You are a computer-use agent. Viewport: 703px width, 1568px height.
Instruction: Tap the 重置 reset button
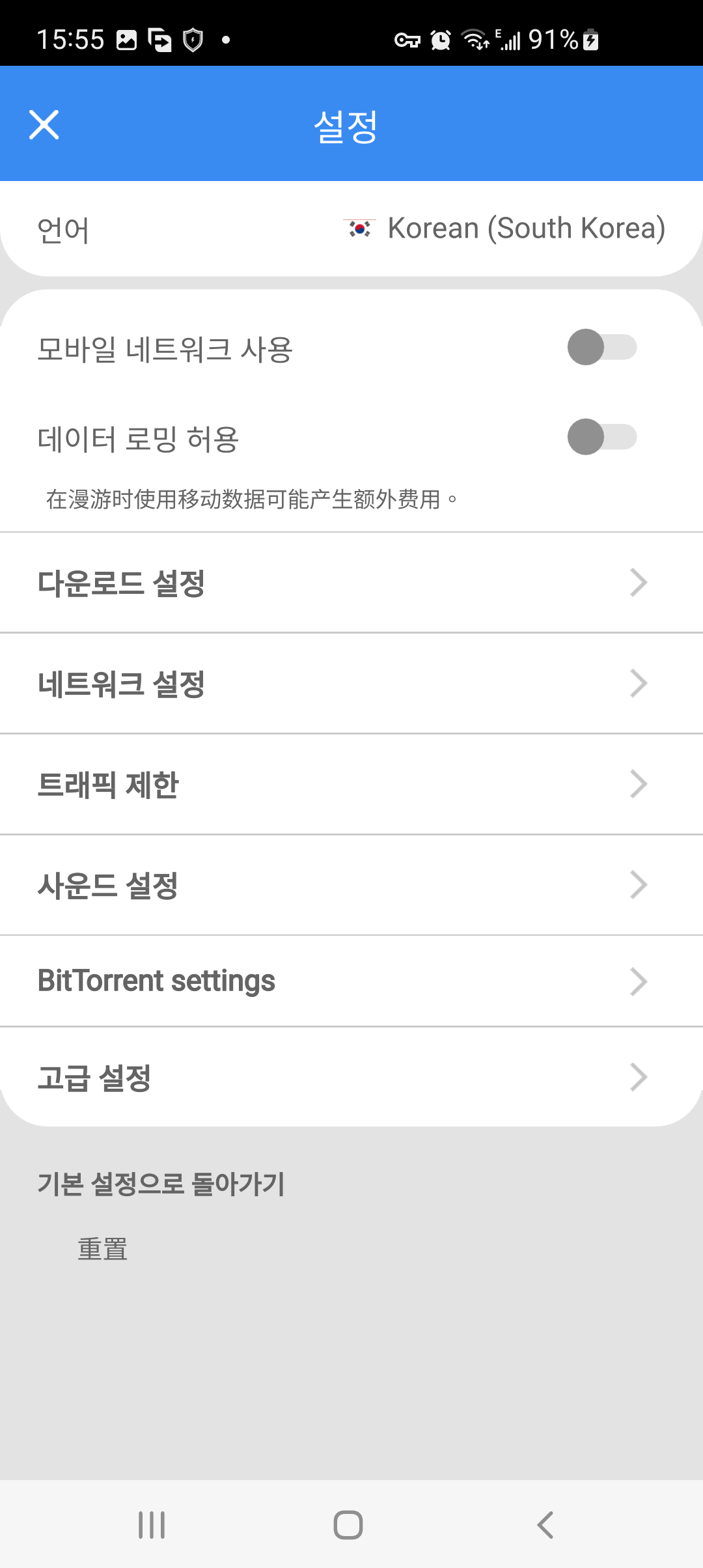[103, 1249]
